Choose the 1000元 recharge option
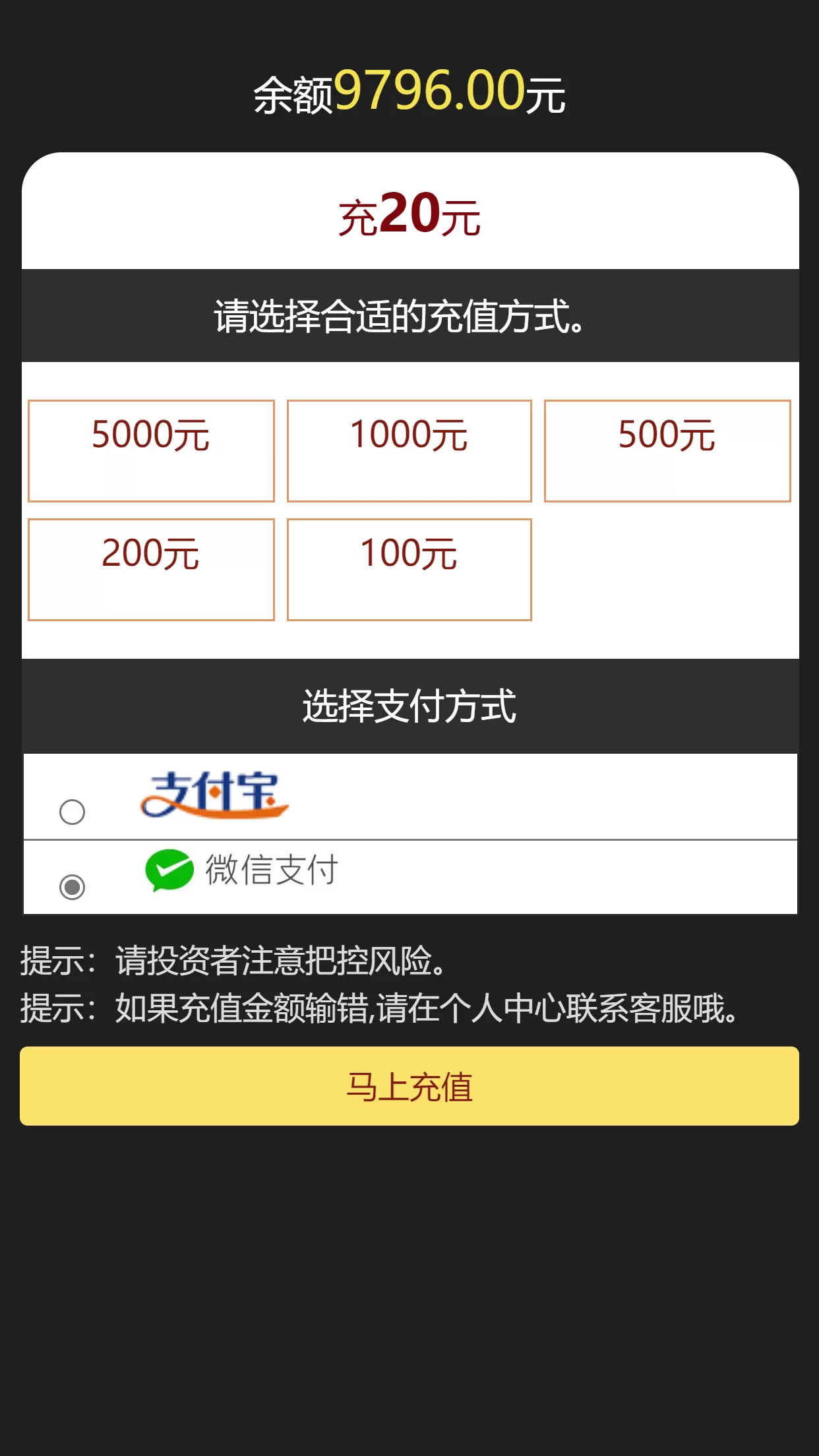819x1456 pixels. (x=409, y=450)
